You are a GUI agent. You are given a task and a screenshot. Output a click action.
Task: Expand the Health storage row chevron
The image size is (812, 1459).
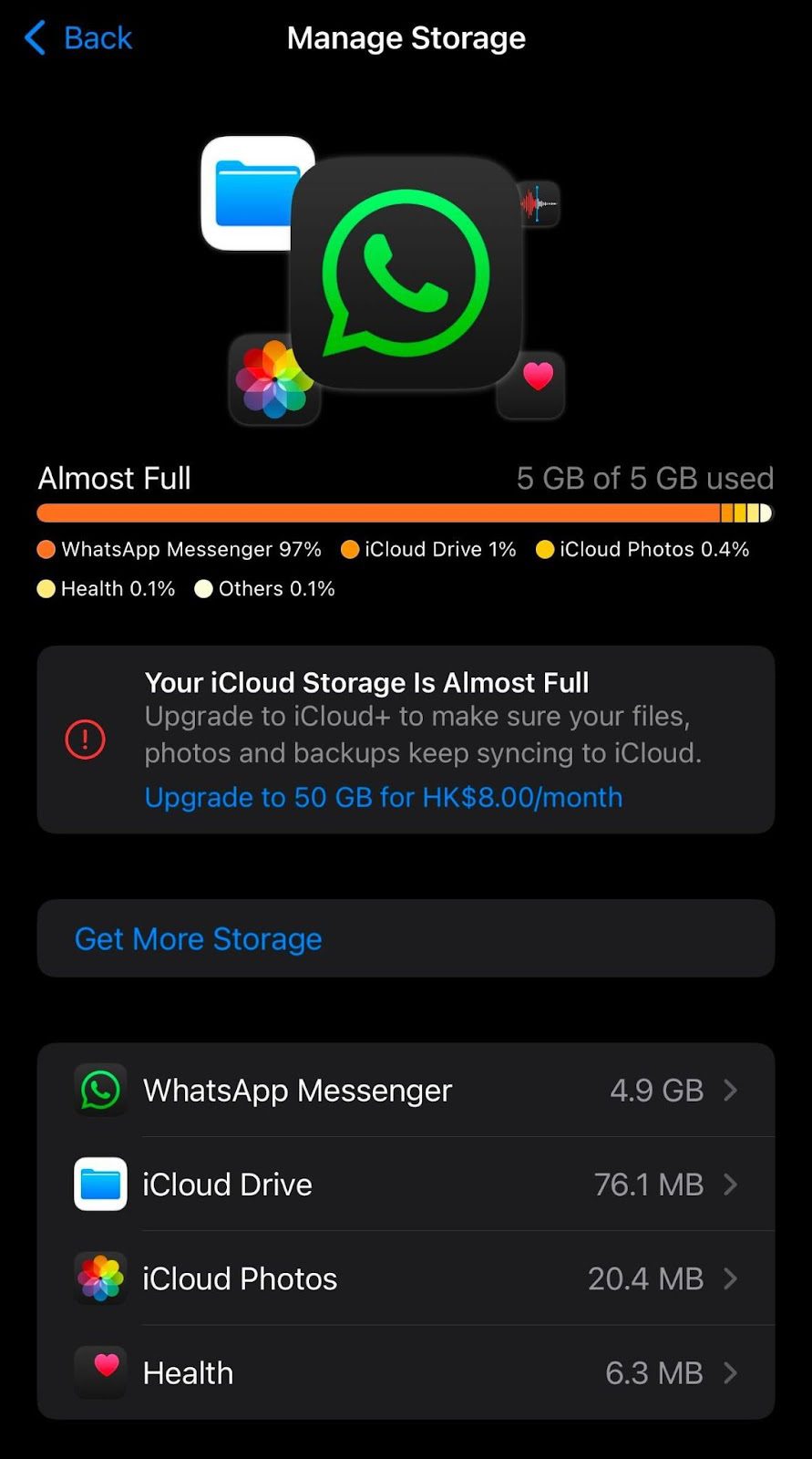click(x=729, y=1372)
